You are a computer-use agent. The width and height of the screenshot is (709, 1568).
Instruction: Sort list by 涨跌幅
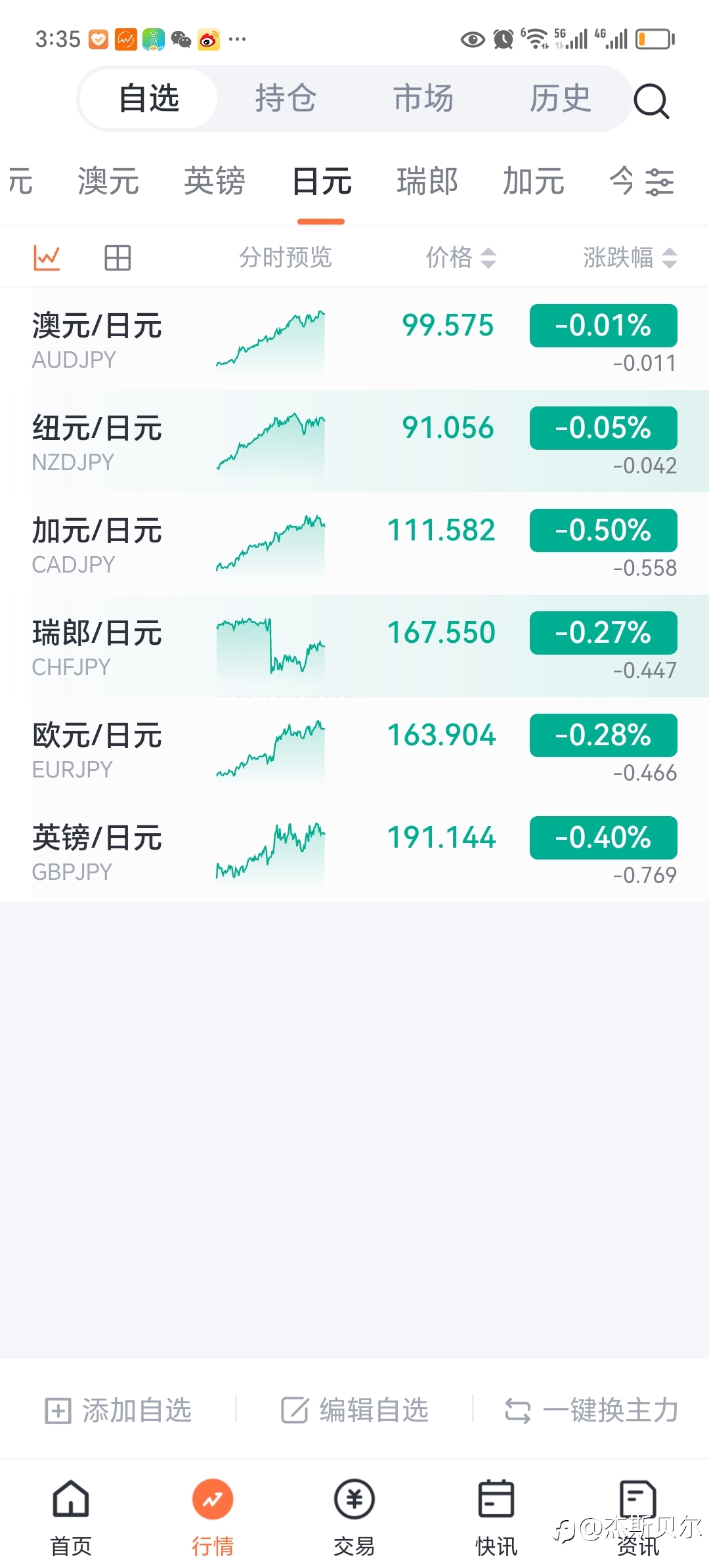pos(630,257)
